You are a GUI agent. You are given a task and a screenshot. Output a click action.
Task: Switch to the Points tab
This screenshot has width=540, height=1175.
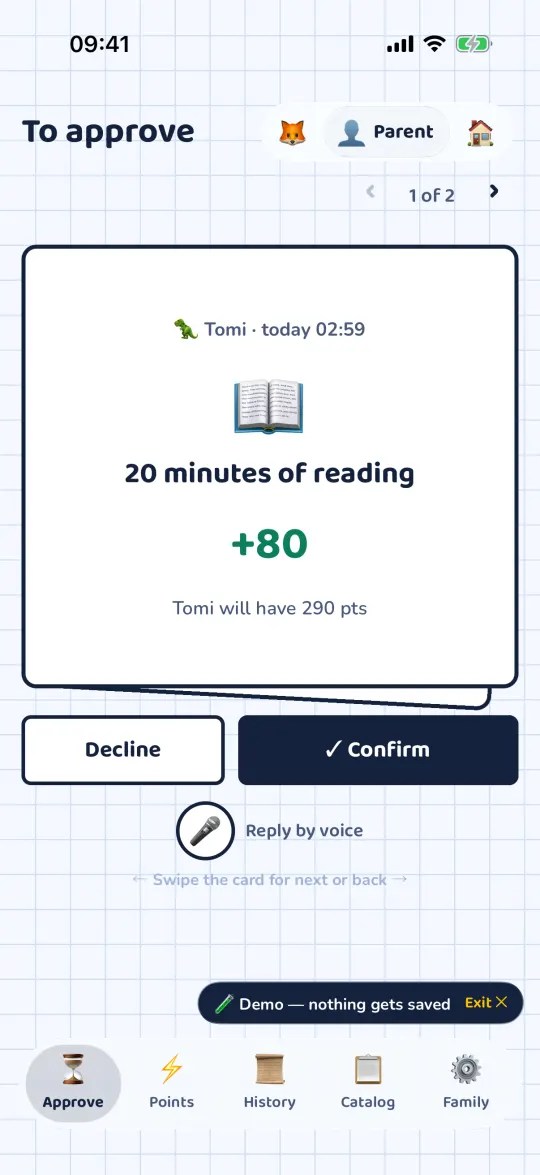pyautogui.click(x=172, y=1083)
